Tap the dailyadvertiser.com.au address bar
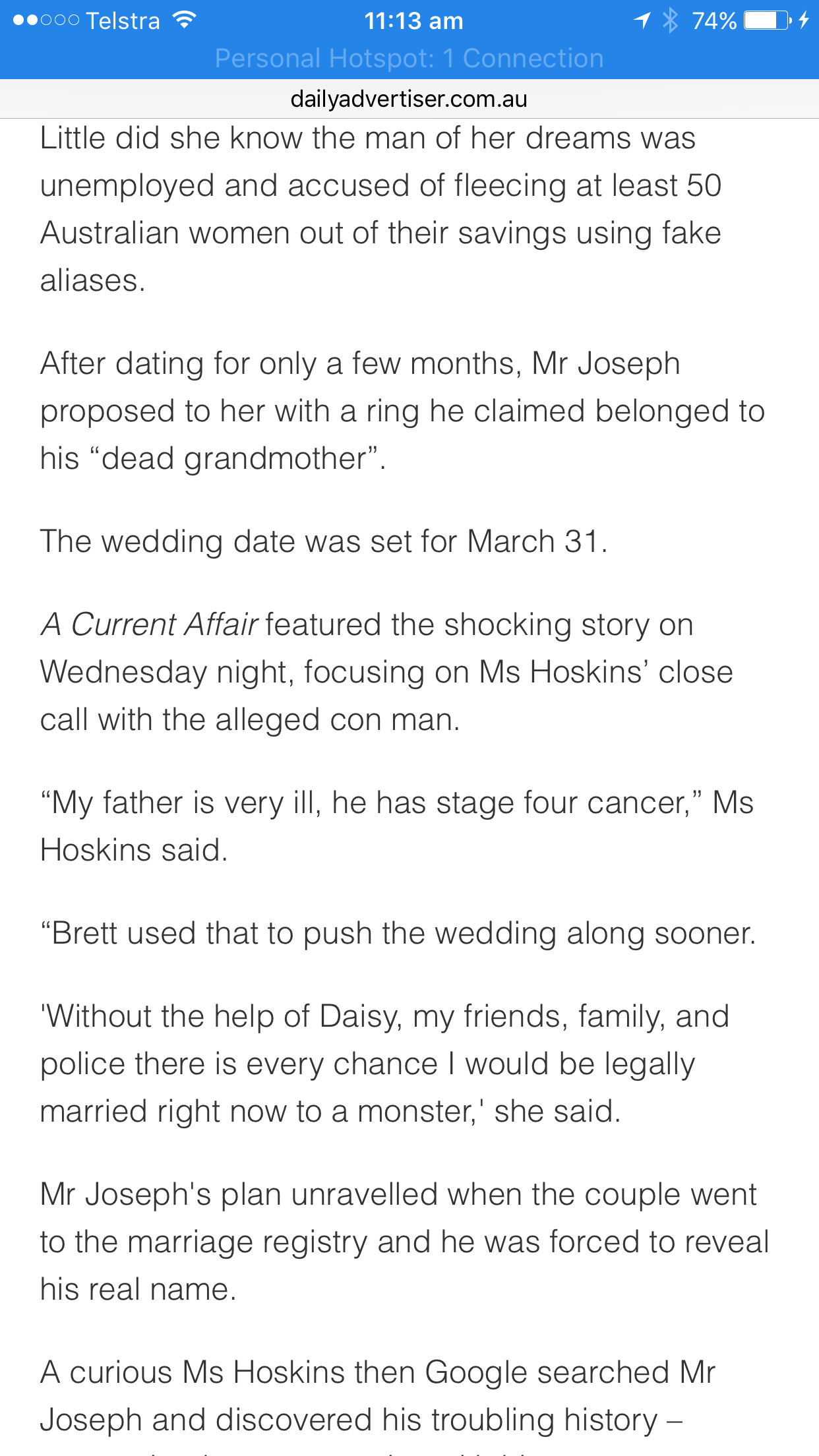 (x=409, y=99)
